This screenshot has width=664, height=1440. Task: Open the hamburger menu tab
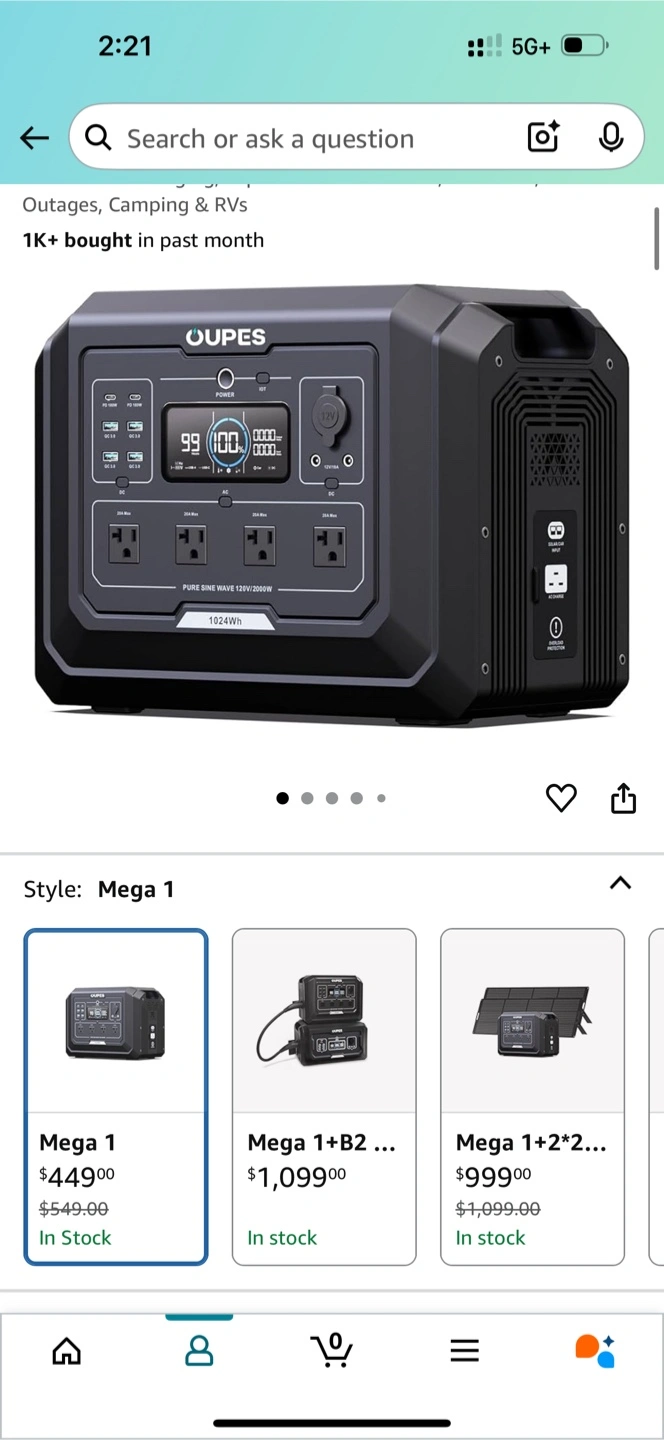click(464, 1352)
